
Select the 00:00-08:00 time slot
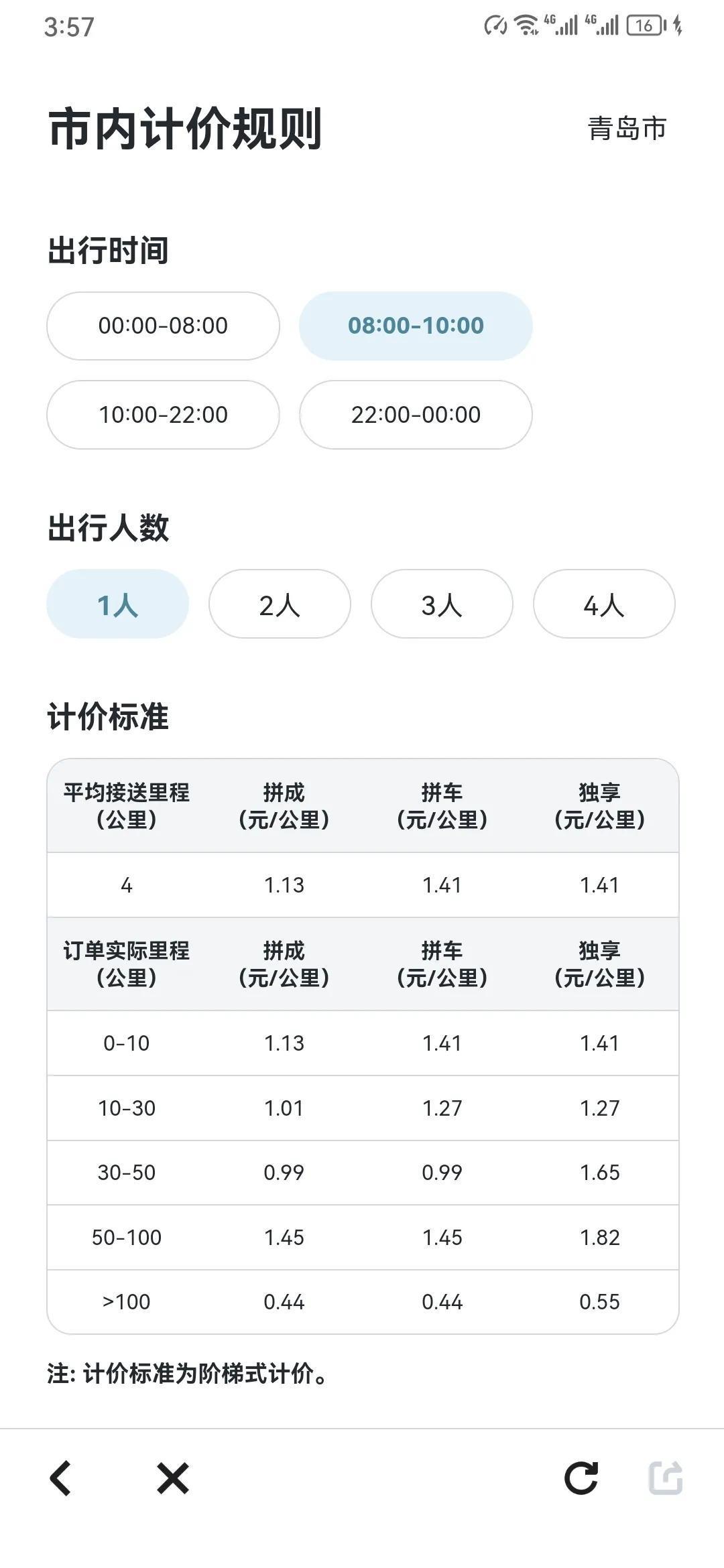click(x=163, y=326)
